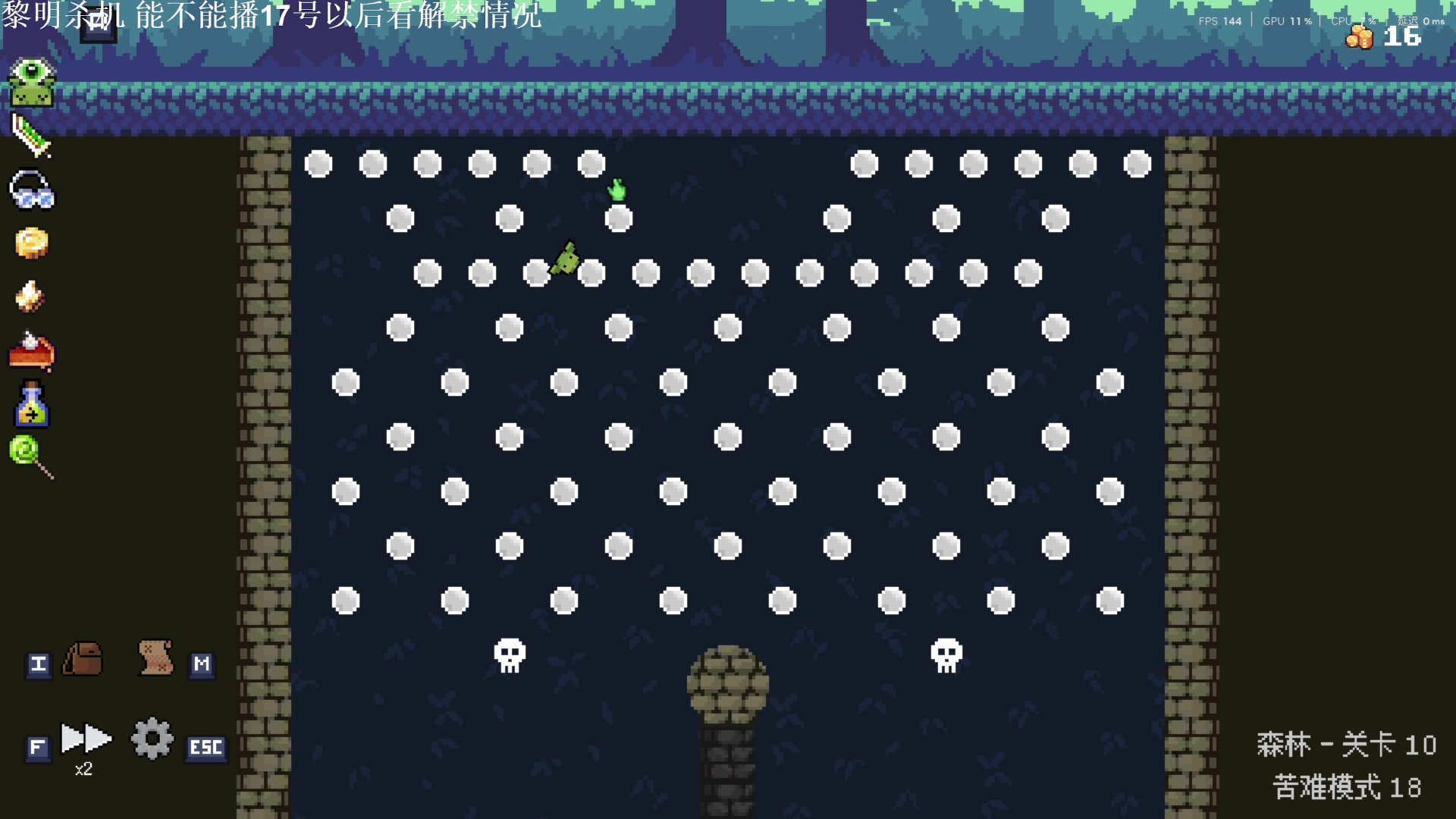
Task: Toggle the x2 fast-forward speed
Action: pos(86,739)
